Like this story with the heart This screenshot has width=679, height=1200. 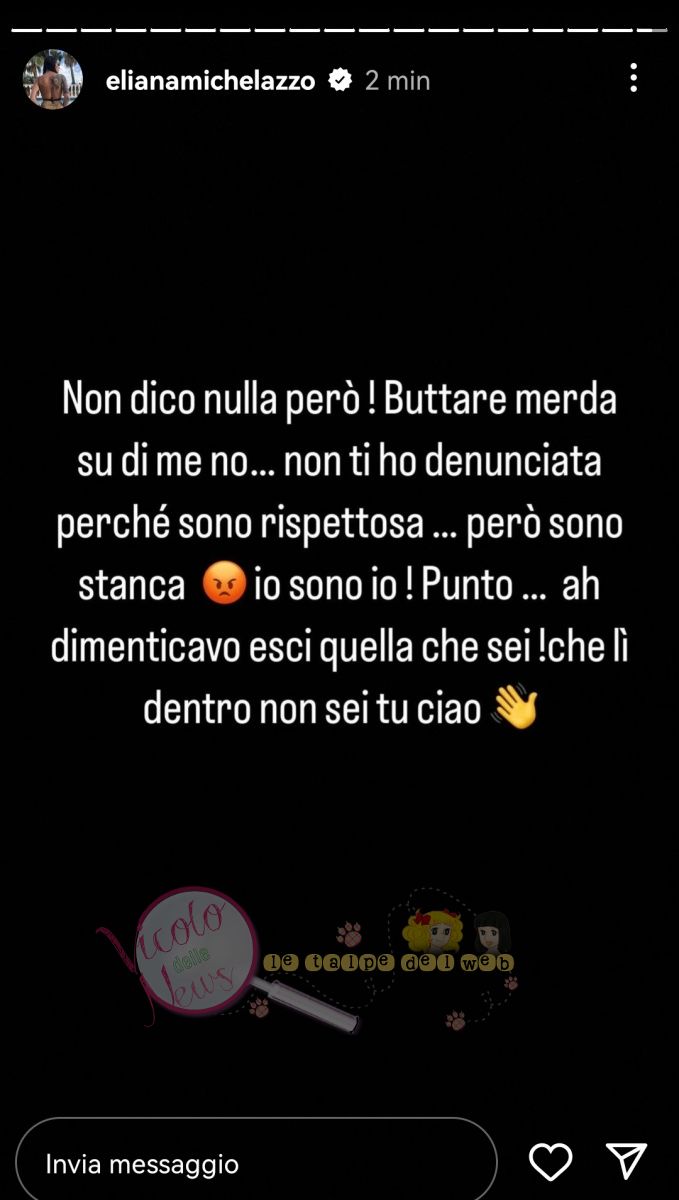click(550, 1162)
